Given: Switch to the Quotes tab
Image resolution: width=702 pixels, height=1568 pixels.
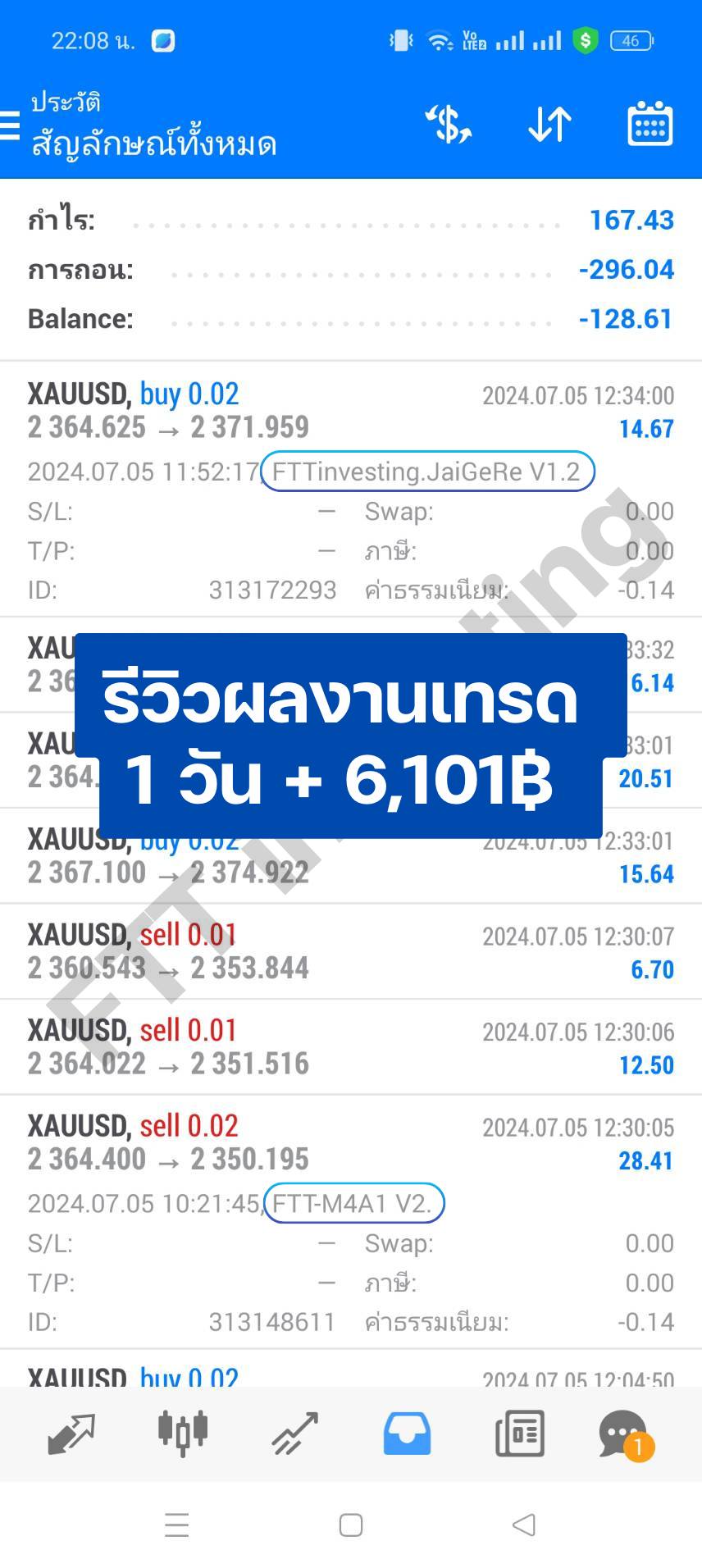Looking at the screenshot, I should pos(71,1434).
